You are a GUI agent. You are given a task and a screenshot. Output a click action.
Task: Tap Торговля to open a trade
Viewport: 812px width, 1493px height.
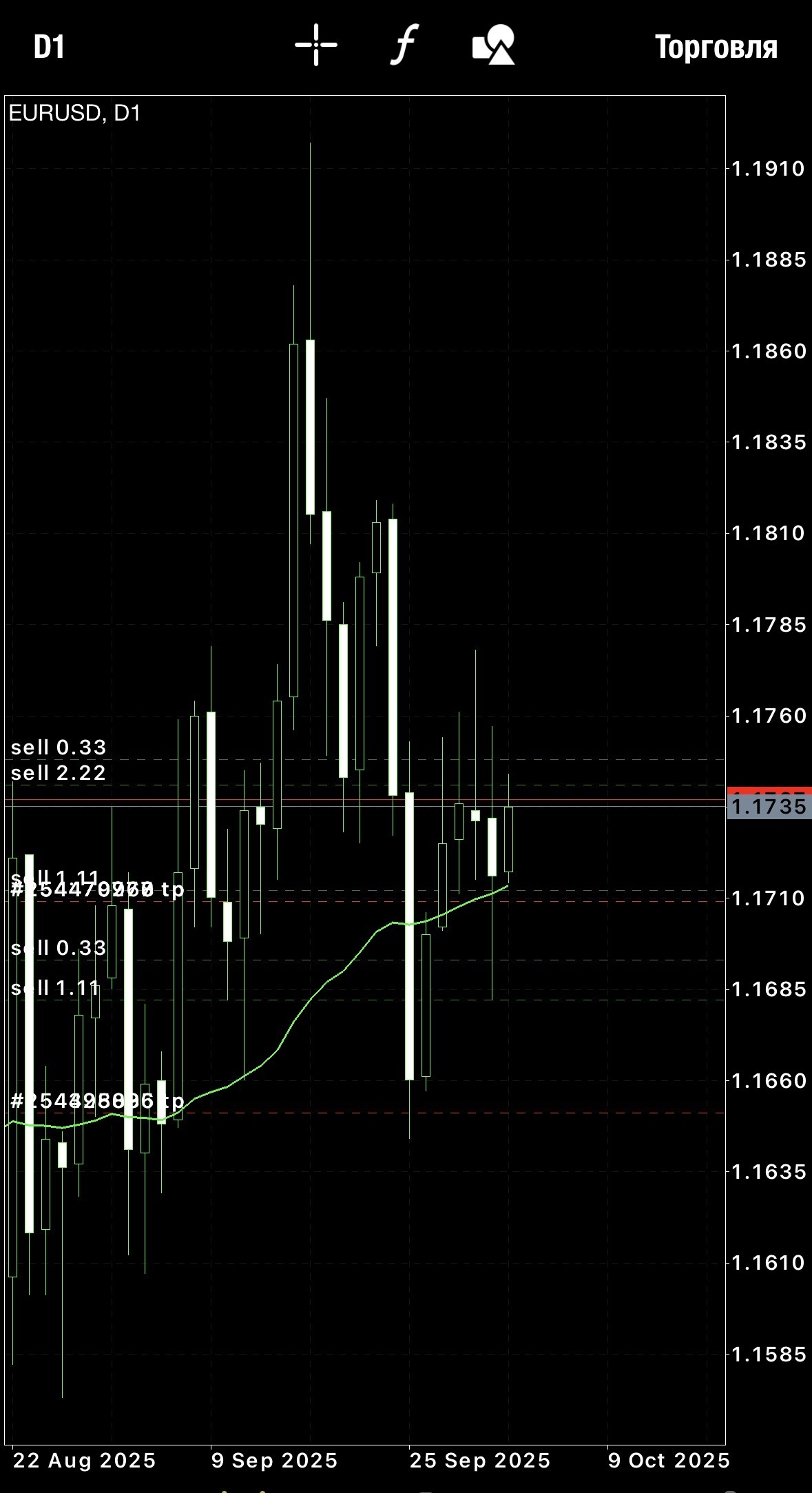tap(716, 47)
